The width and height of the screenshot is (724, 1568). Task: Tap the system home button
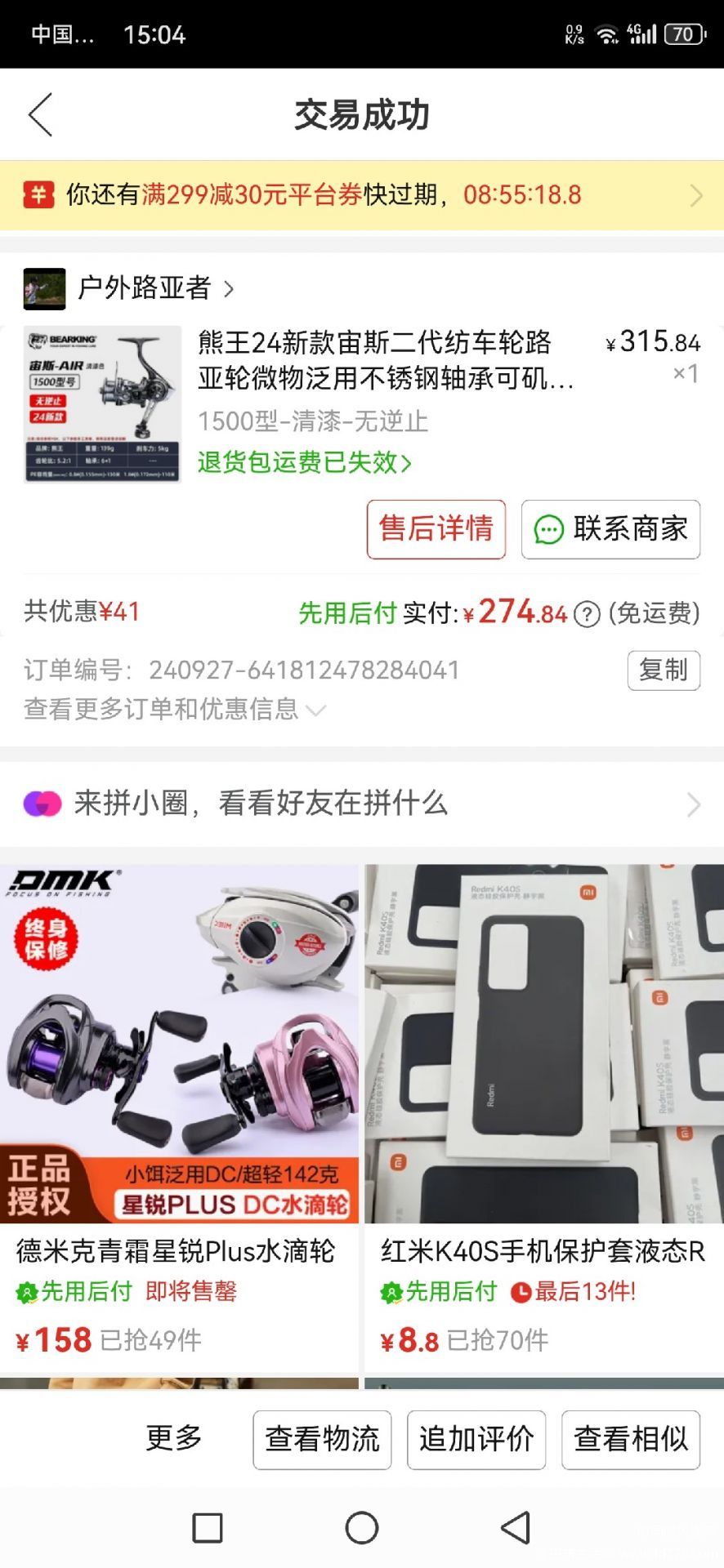362,1528
